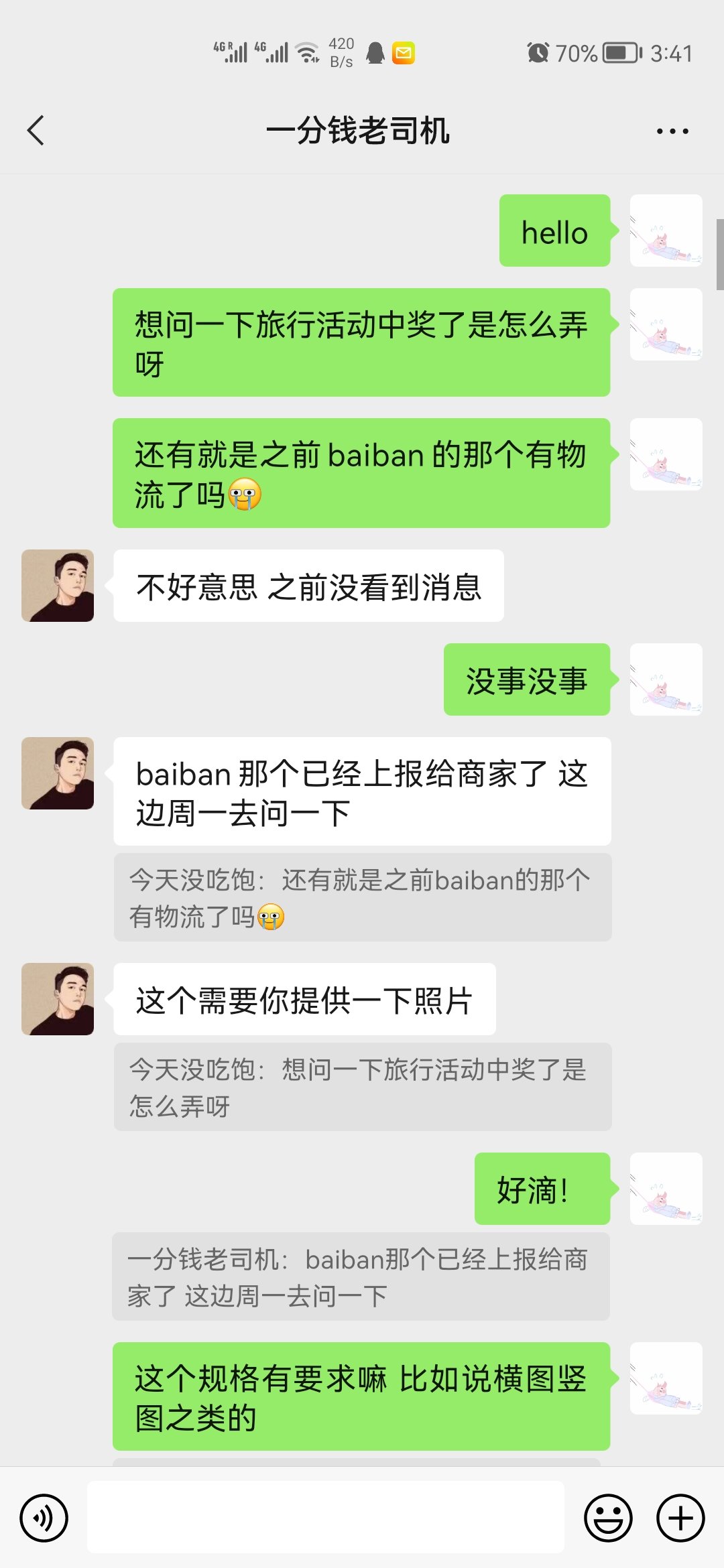Viewport: 724px width, 1568px height.
Task: Tap quoted reply under 这个需要你提供一下照片
Action: [x=362, y=1087]
